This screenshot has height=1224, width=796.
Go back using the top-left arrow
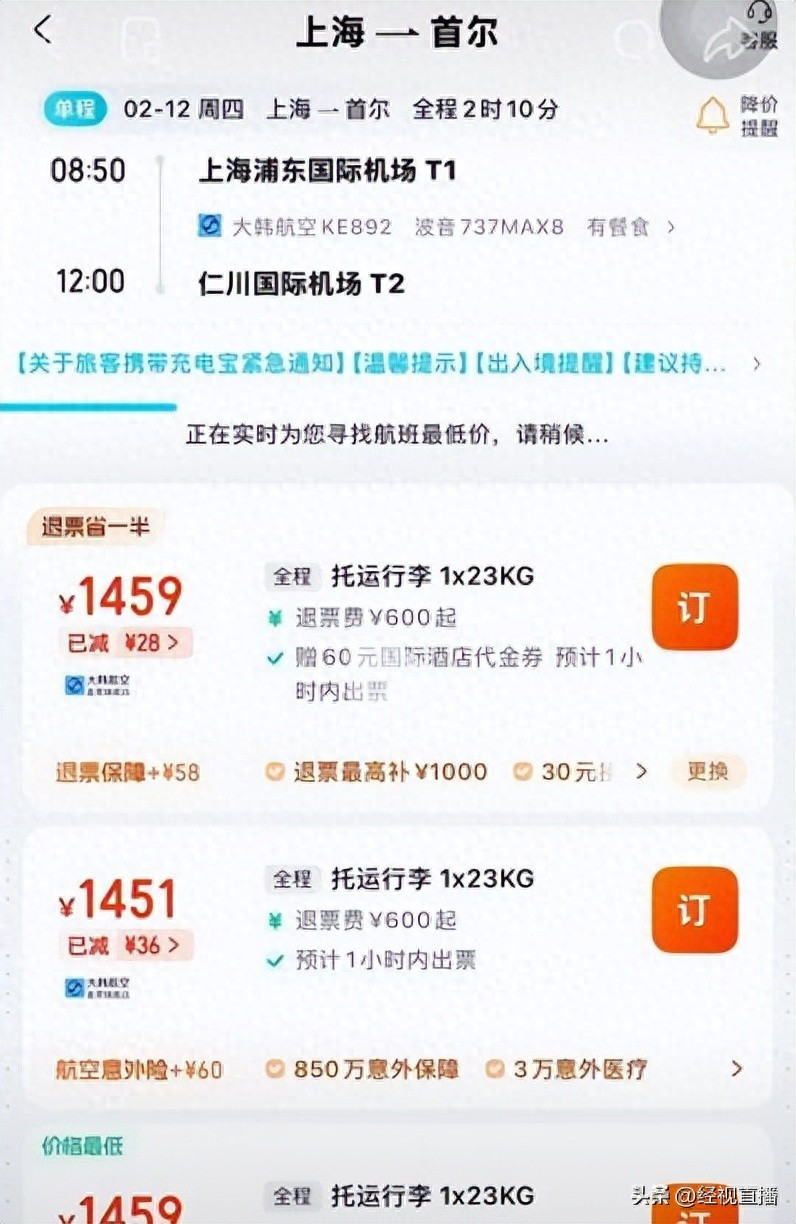click(42, 31)
